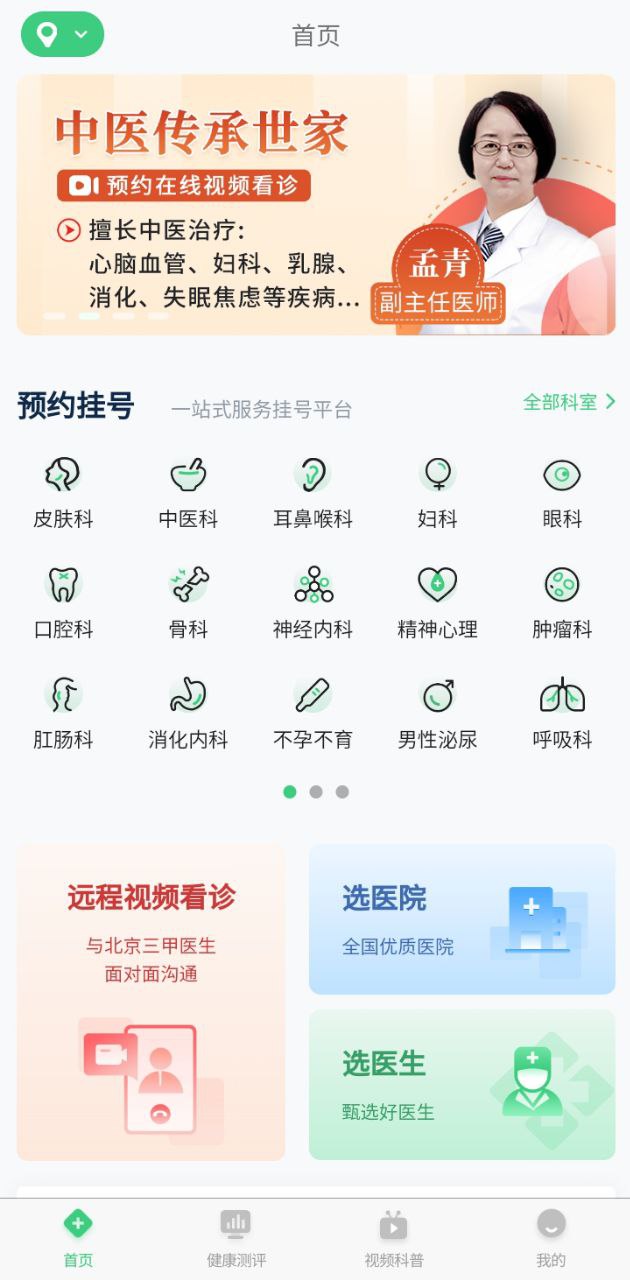
Task: View 全部科室 list
Action: pos(569,402)
